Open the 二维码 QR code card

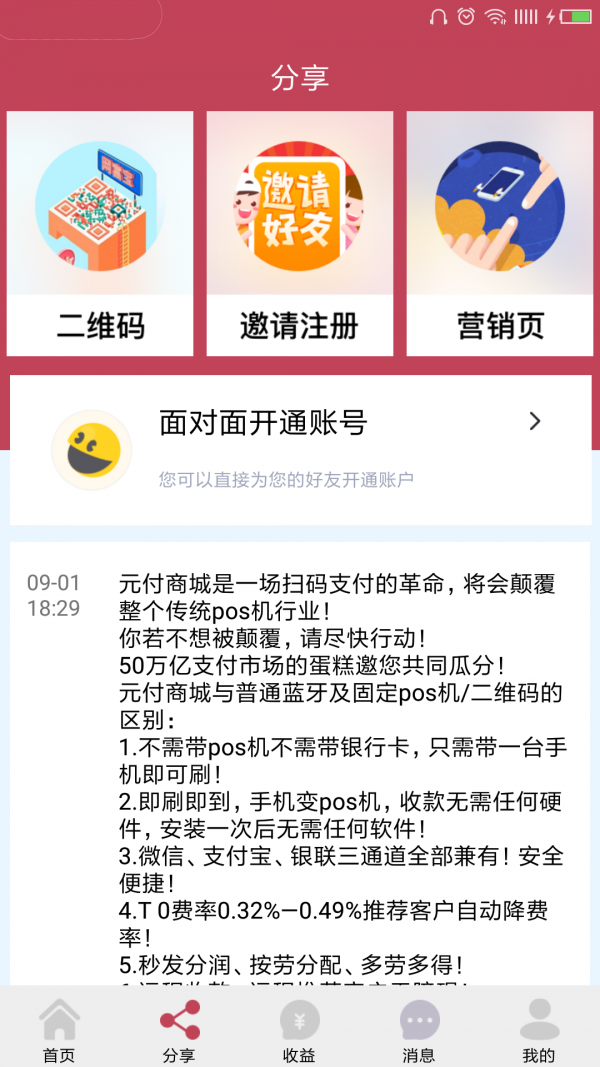(100, 234)
